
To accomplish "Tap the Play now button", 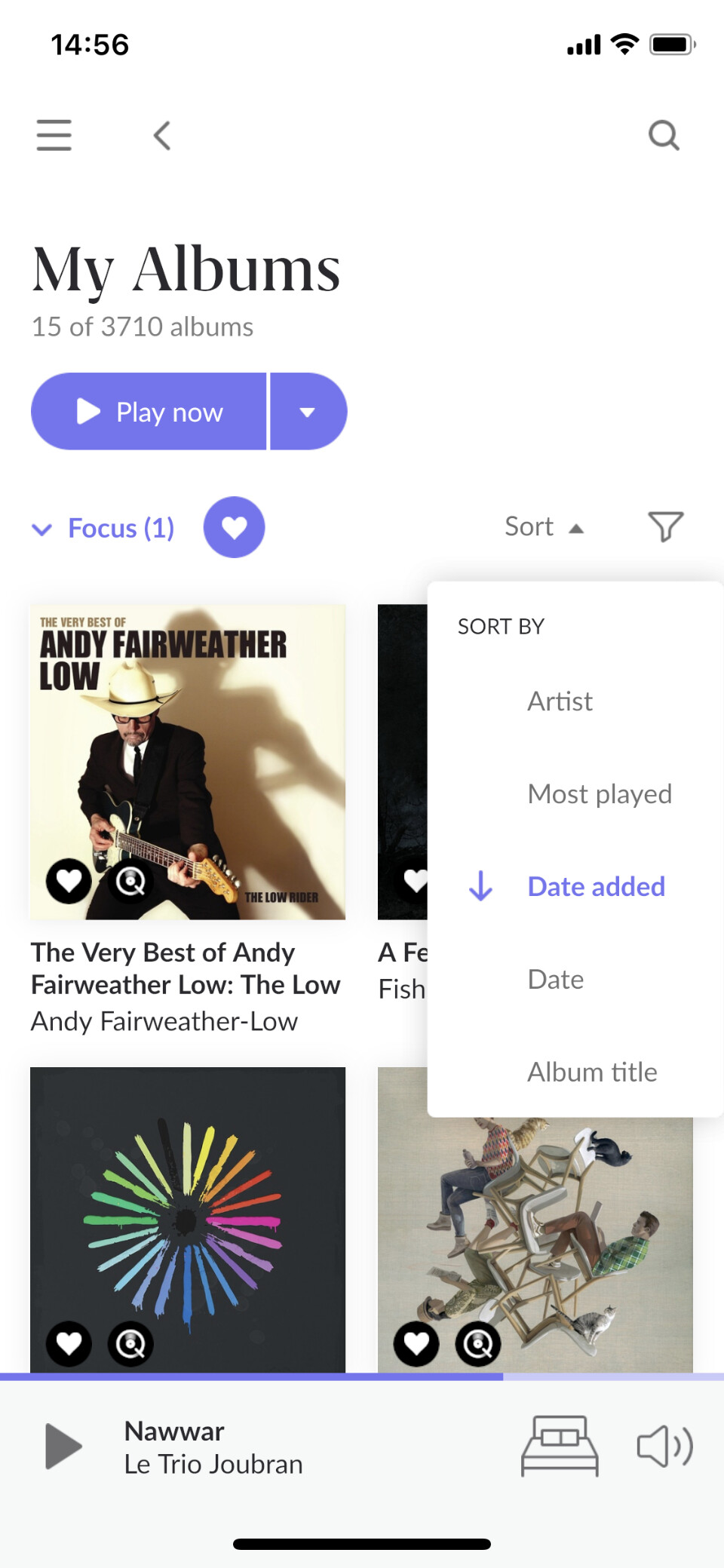I will 149,412.
